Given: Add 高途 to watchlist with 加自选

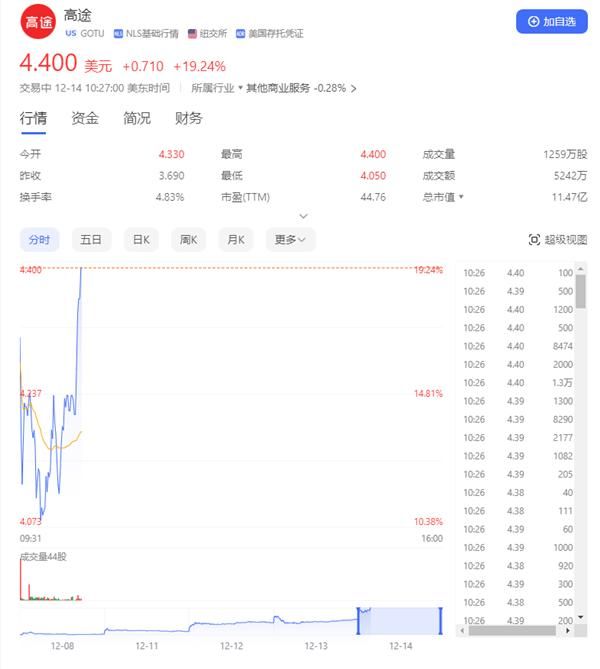Looking at the screenshot, I should click(552, 21).
